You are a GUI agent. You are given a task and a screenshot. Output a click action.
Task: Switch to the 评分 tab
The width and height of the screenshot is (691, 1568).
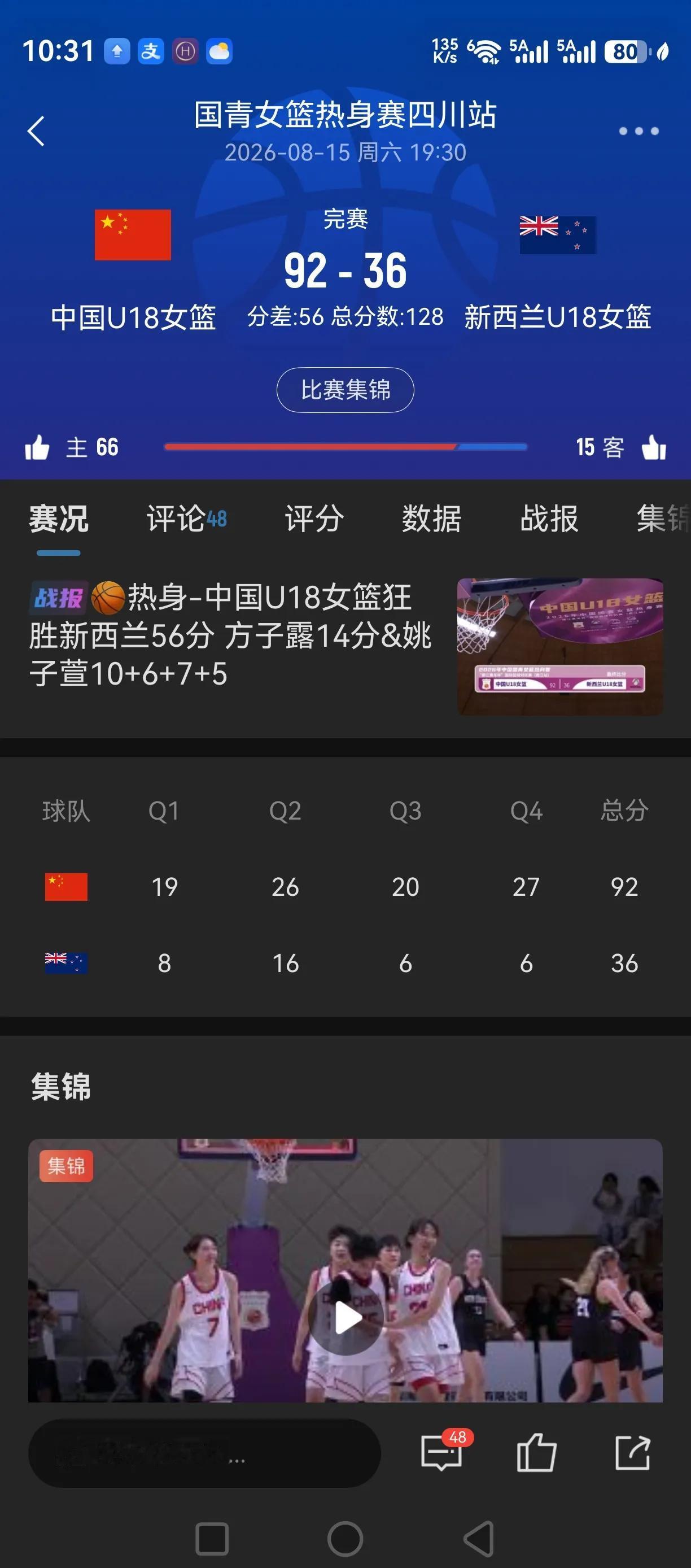tap(314, 519)
